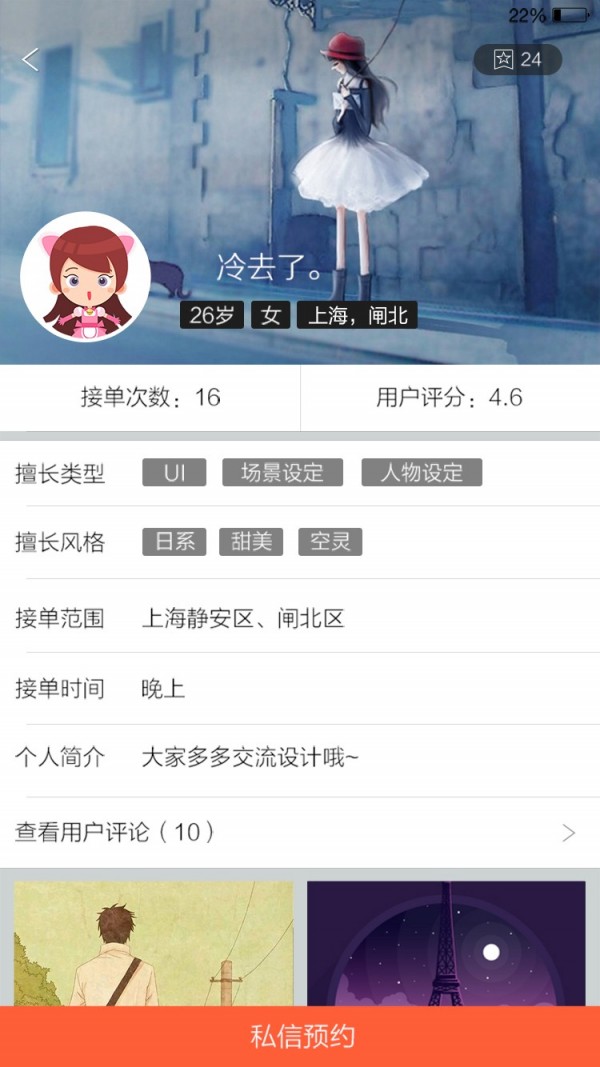Go back using the top-left arrow
The image size is (600, 1067).
30,60
